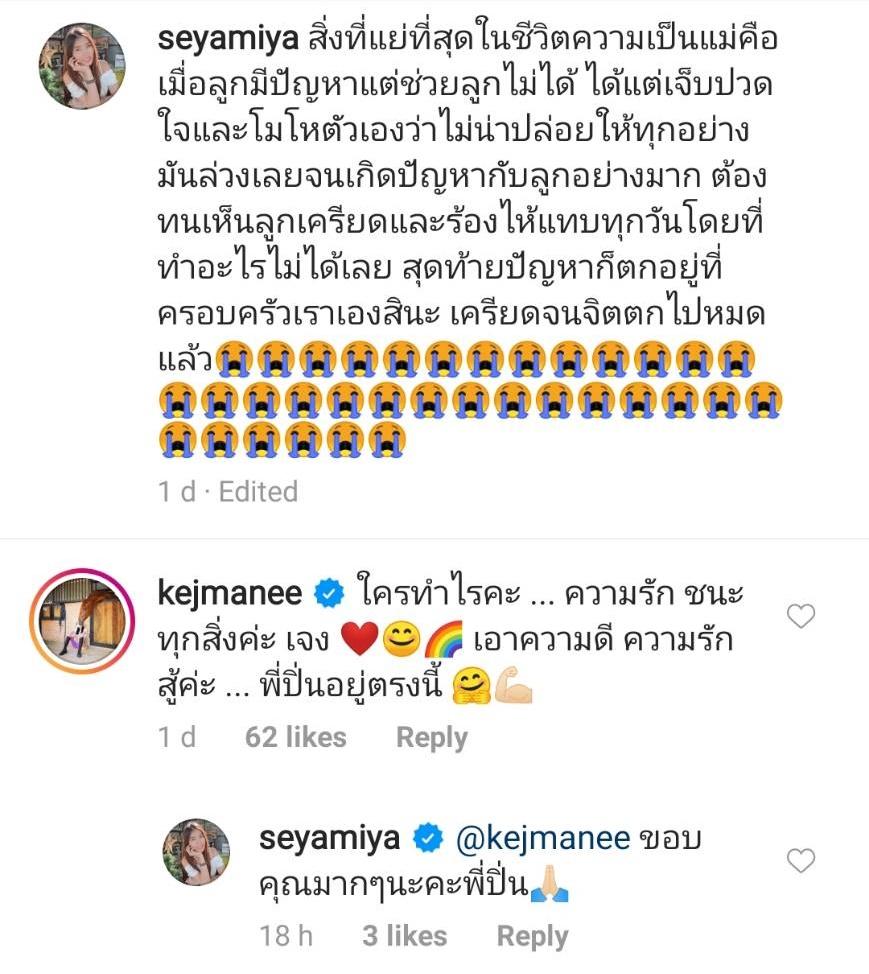Image resolution: width=869 pixels, height=974 pixels.
Task: Open kejmanee's profile from the username
Action: point(229,592)
